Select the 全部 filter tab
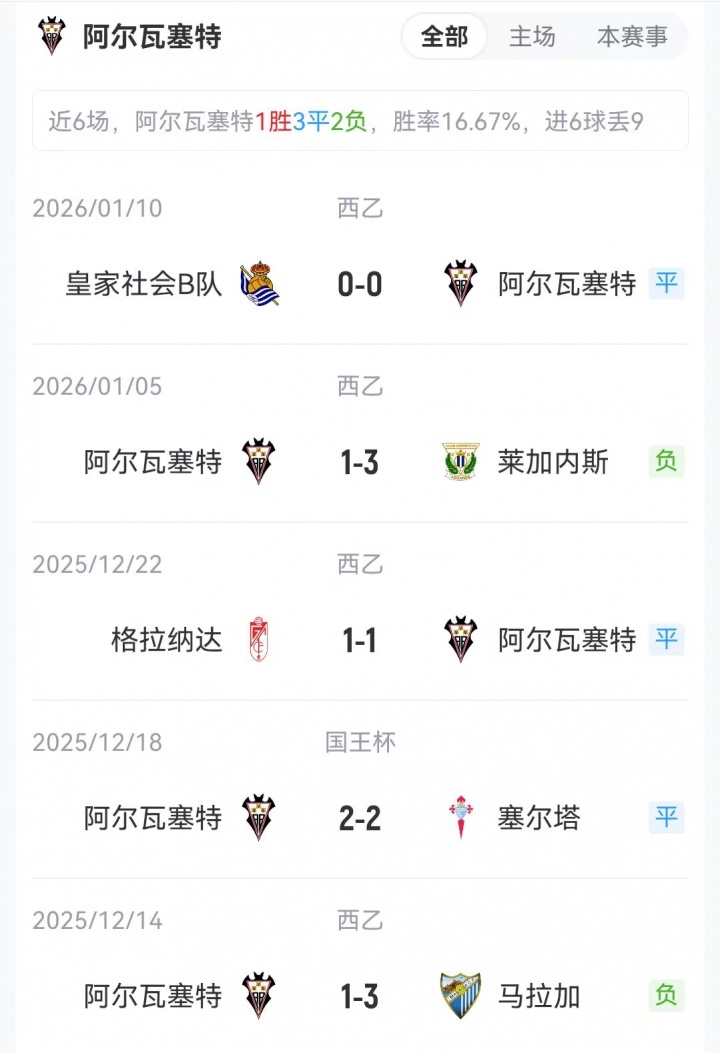The width and height of the screenshot is (720, 1053). point(444,38)
